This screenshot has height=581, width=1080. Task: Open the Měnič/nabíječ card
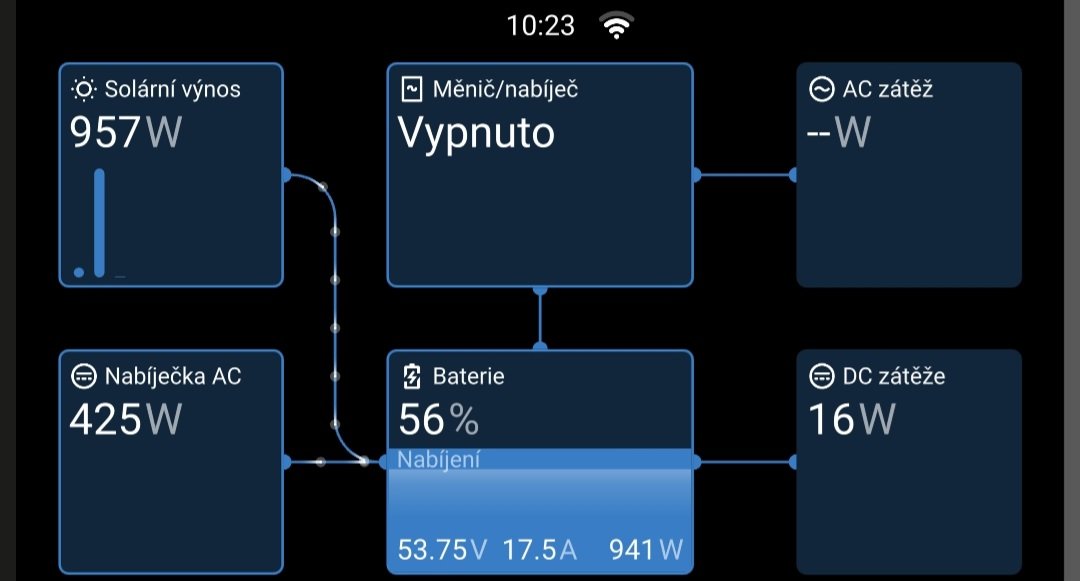540,175
